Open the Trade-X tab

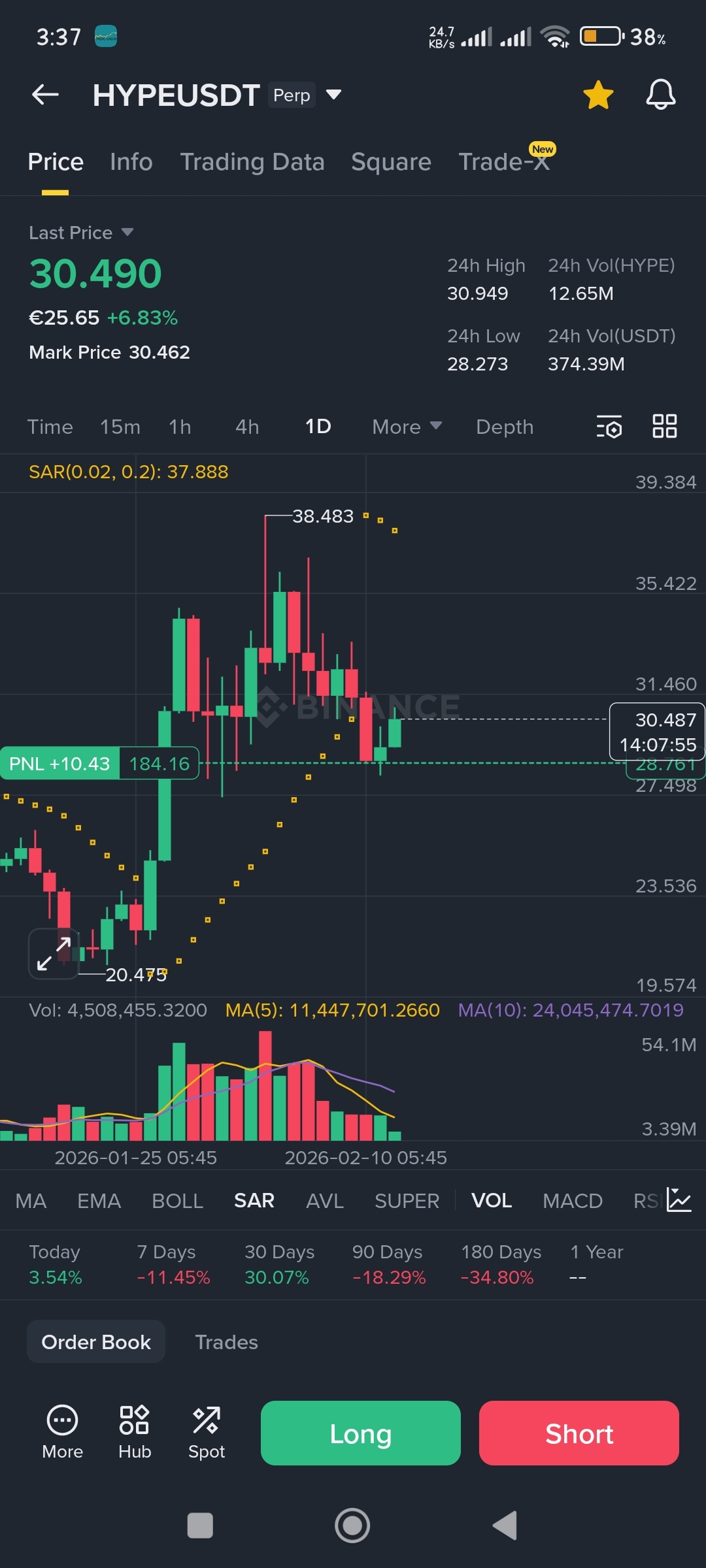(503, 162)
